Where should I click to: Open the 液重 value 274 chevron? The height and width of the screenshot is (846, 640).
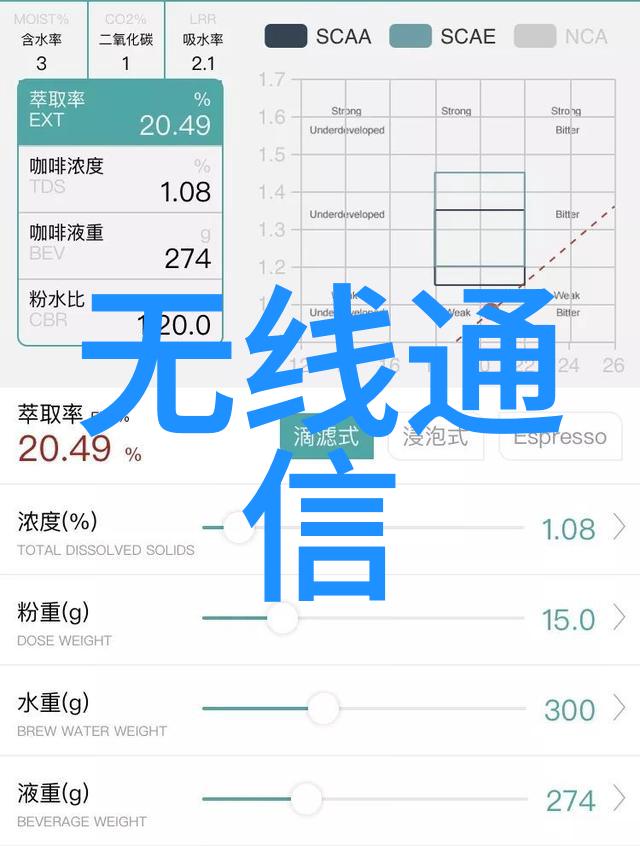pos(620,799)
